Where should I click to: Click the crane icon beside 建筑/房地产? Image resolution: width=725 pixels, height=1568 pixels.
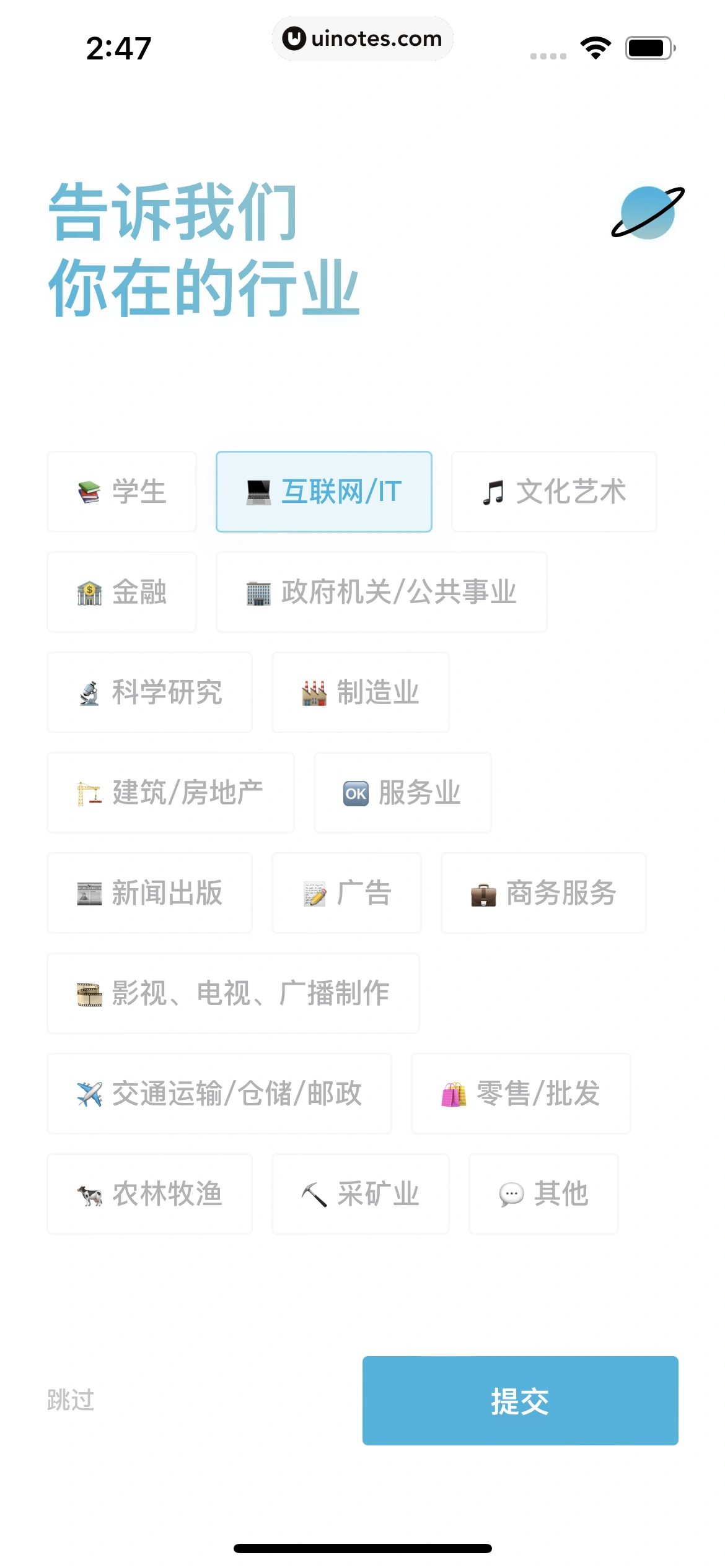click(x=87, y=793)
